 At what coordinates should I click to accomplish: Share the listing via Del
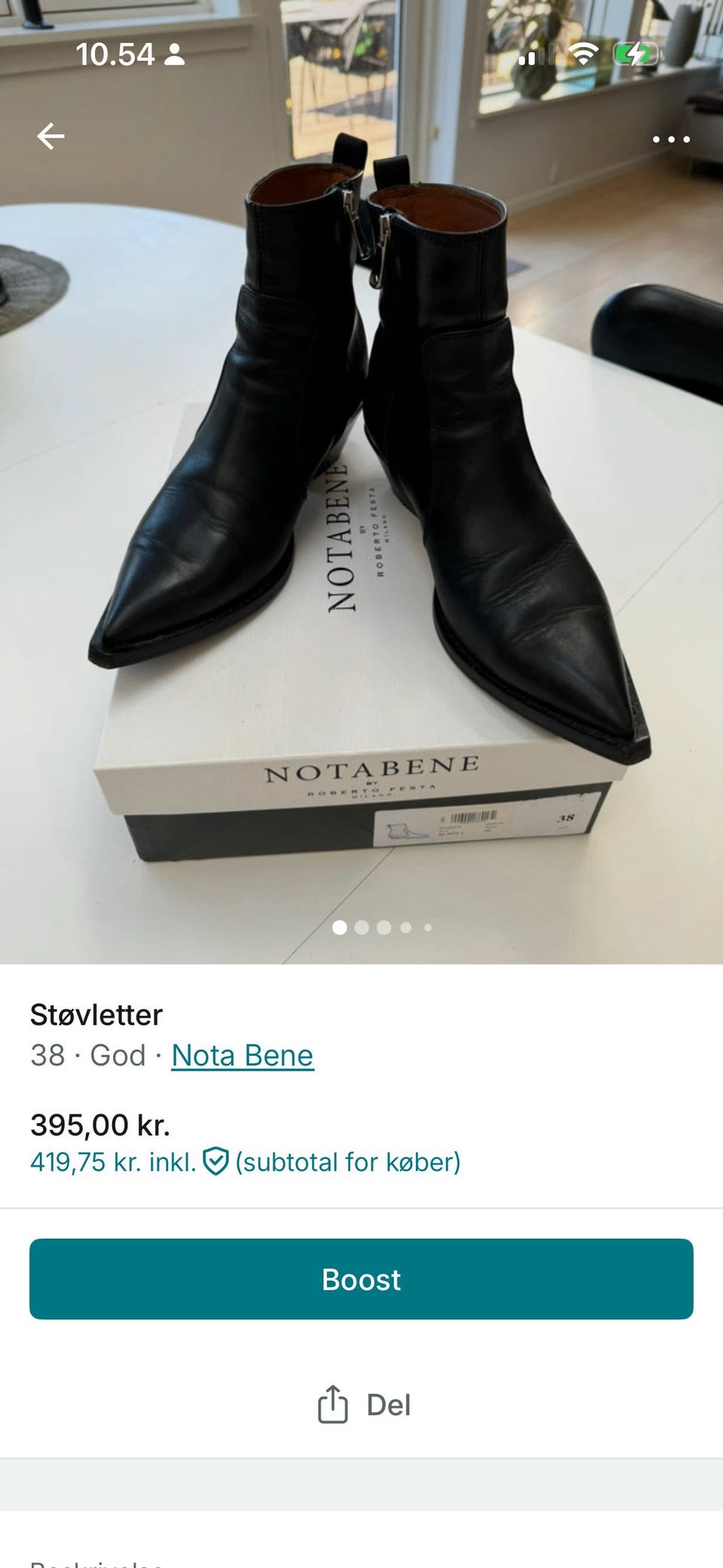tap(365, 1404)
